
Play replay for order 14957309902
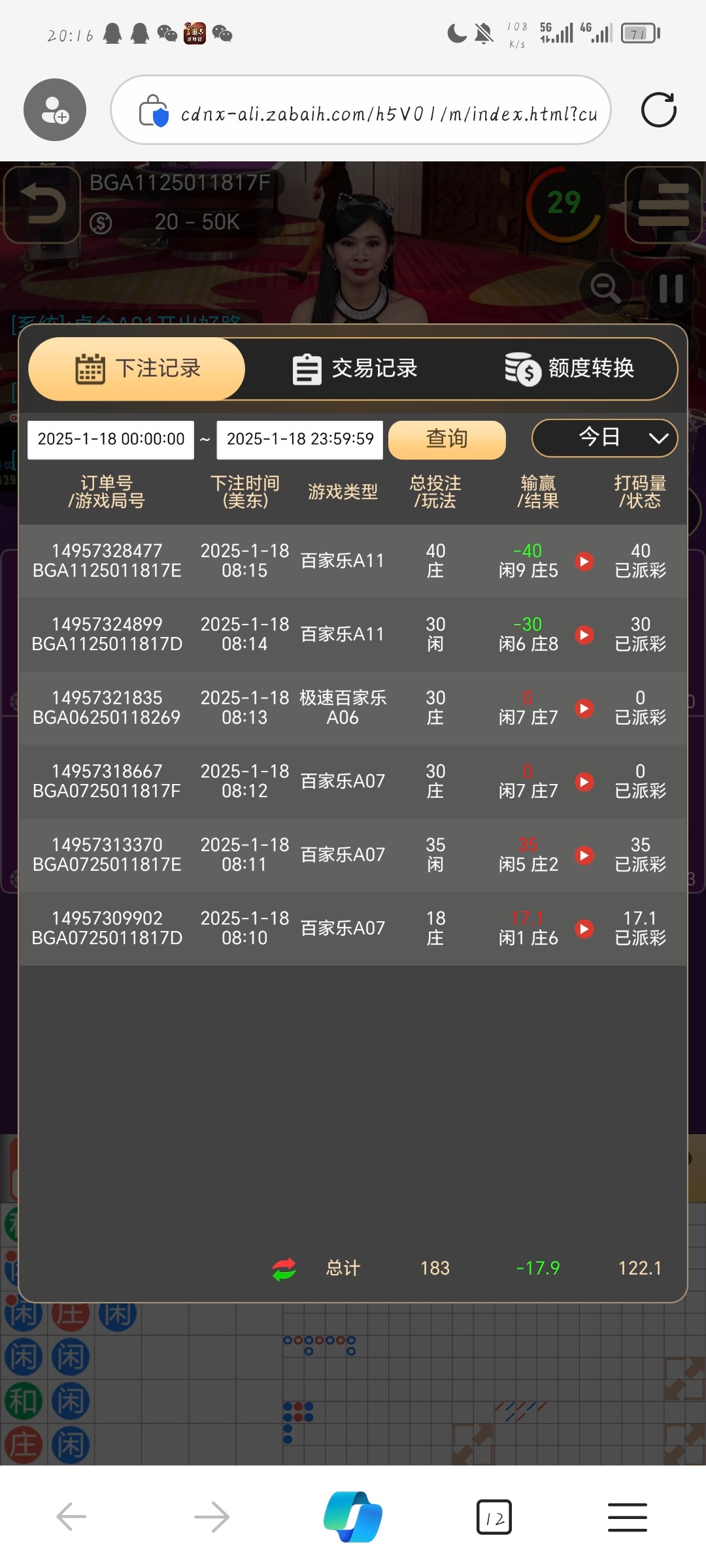point(584,928)
